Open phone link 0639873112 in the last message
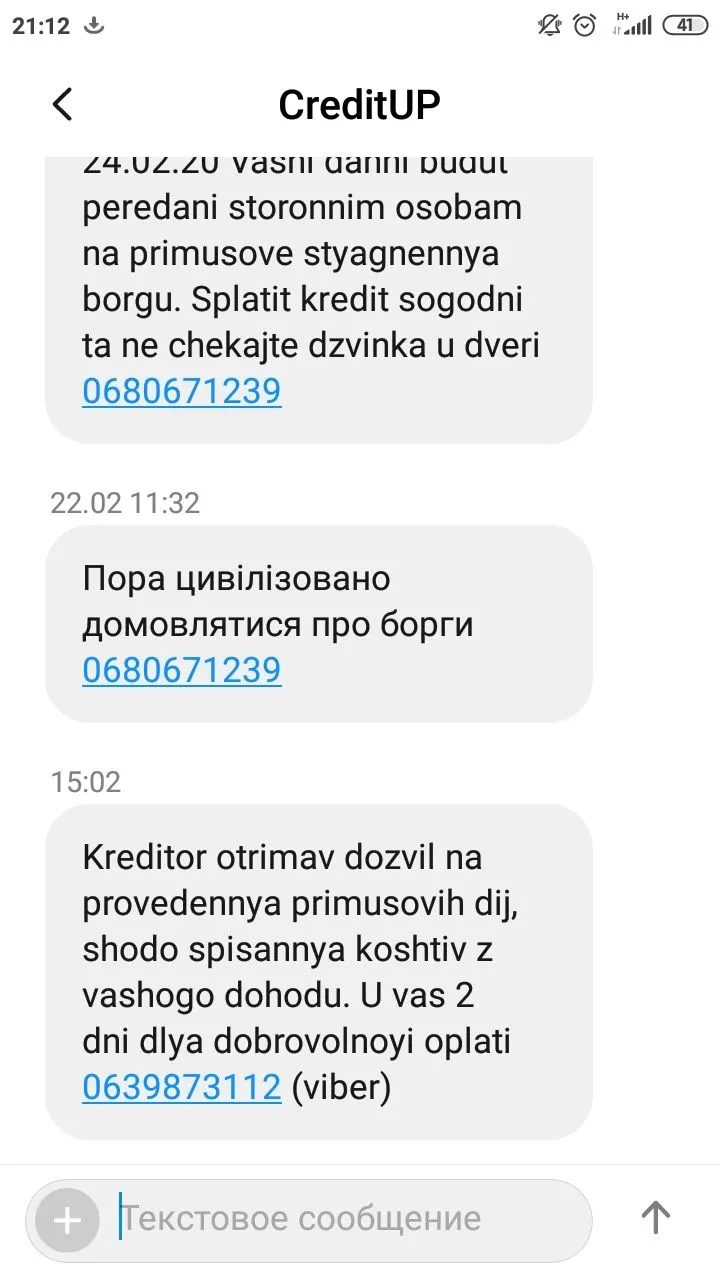This screenshot has height=1280, width=720. coord(182,1088)
